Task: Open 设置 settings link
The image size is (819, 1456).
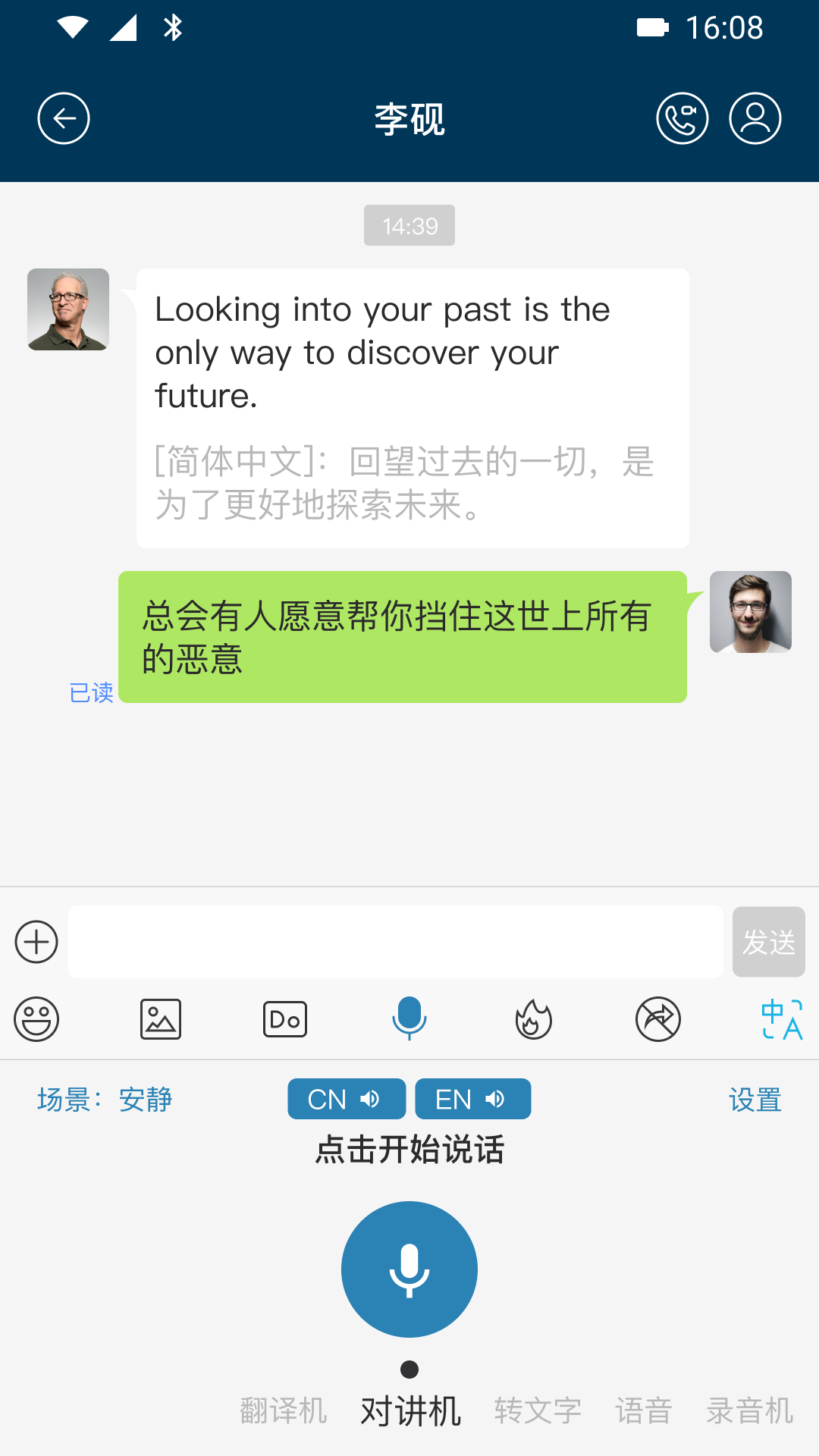Action: click(755, 1098)
